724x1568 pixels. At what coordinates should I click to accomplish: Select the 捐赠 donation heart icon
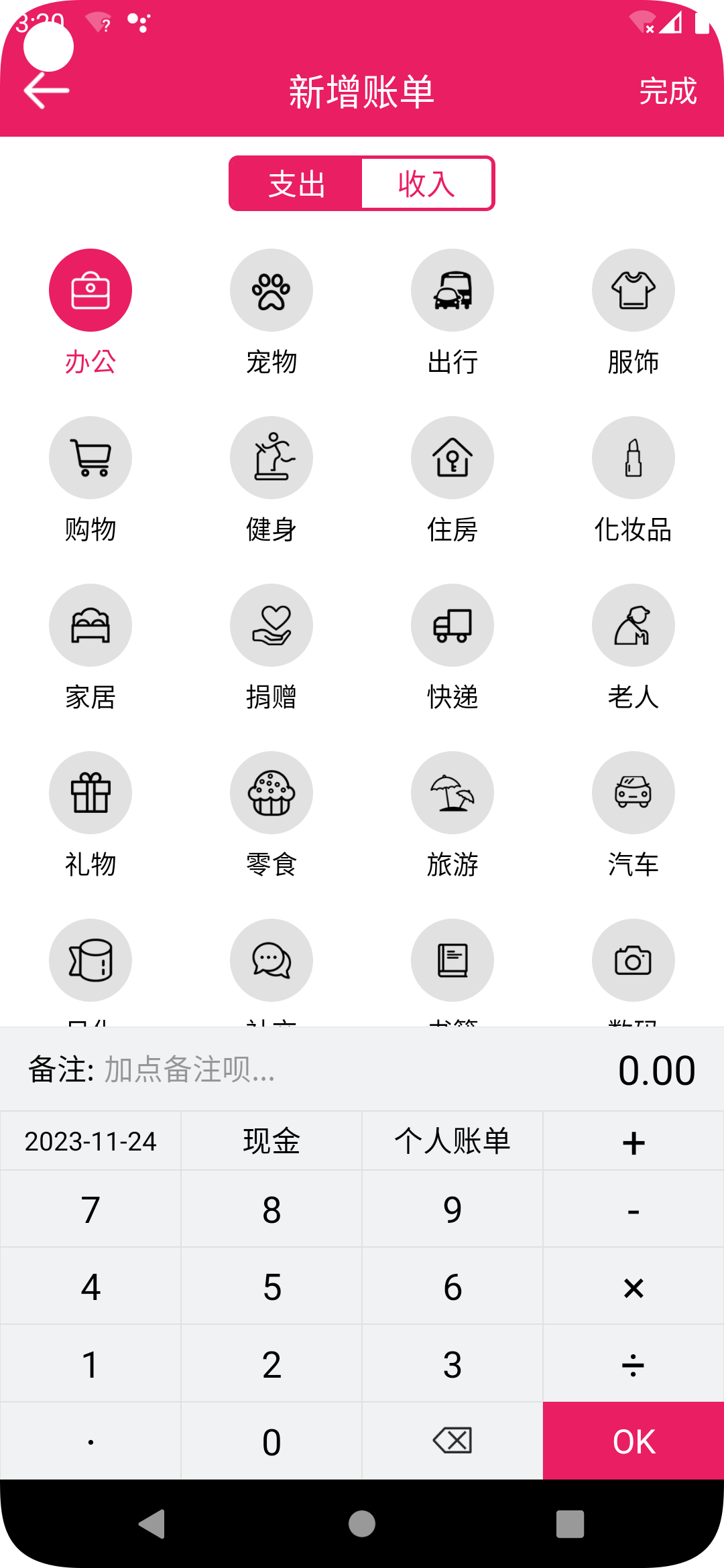pyautogui.click(x=271, y=625)
